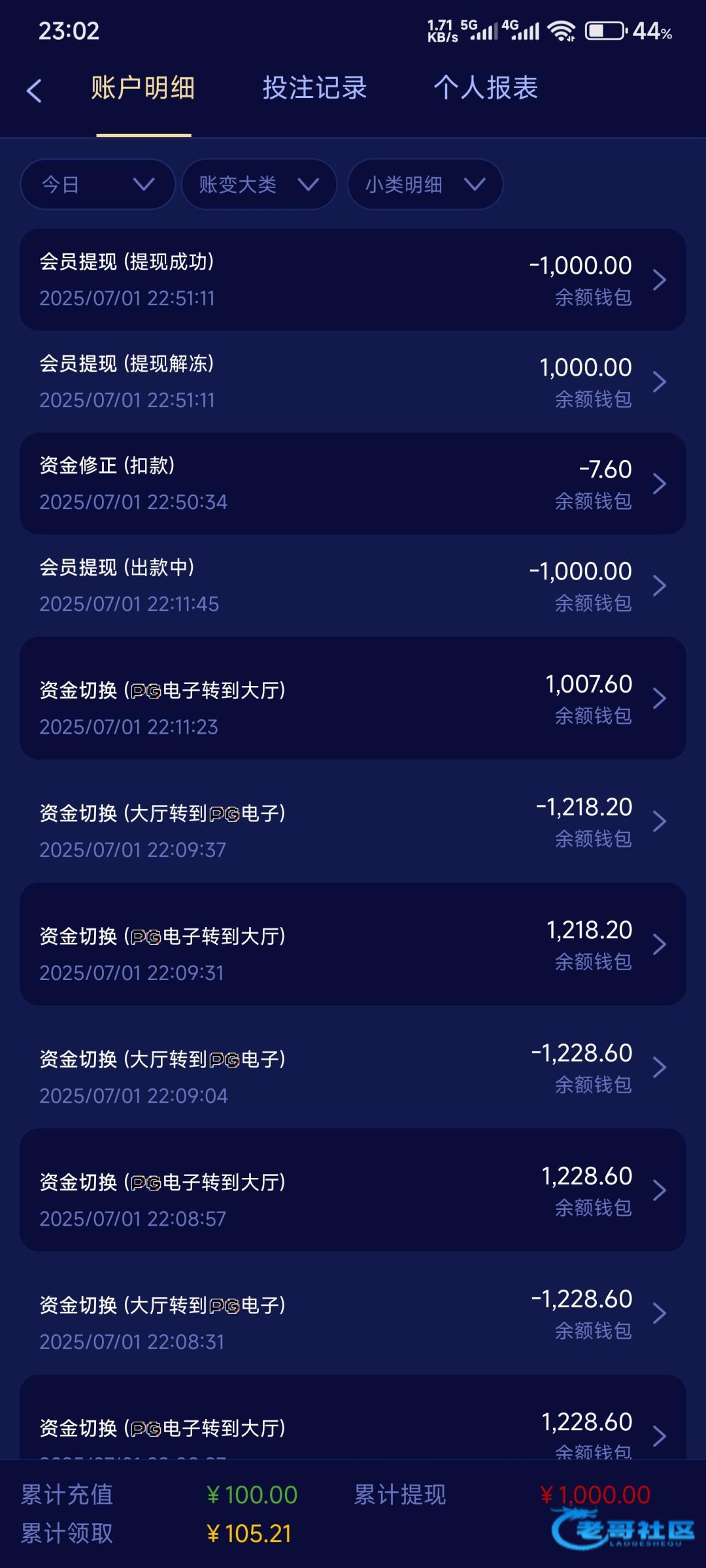Open the 小类明细 subcategory dropdown
The image size is (706, 1568).
[425, 185]
